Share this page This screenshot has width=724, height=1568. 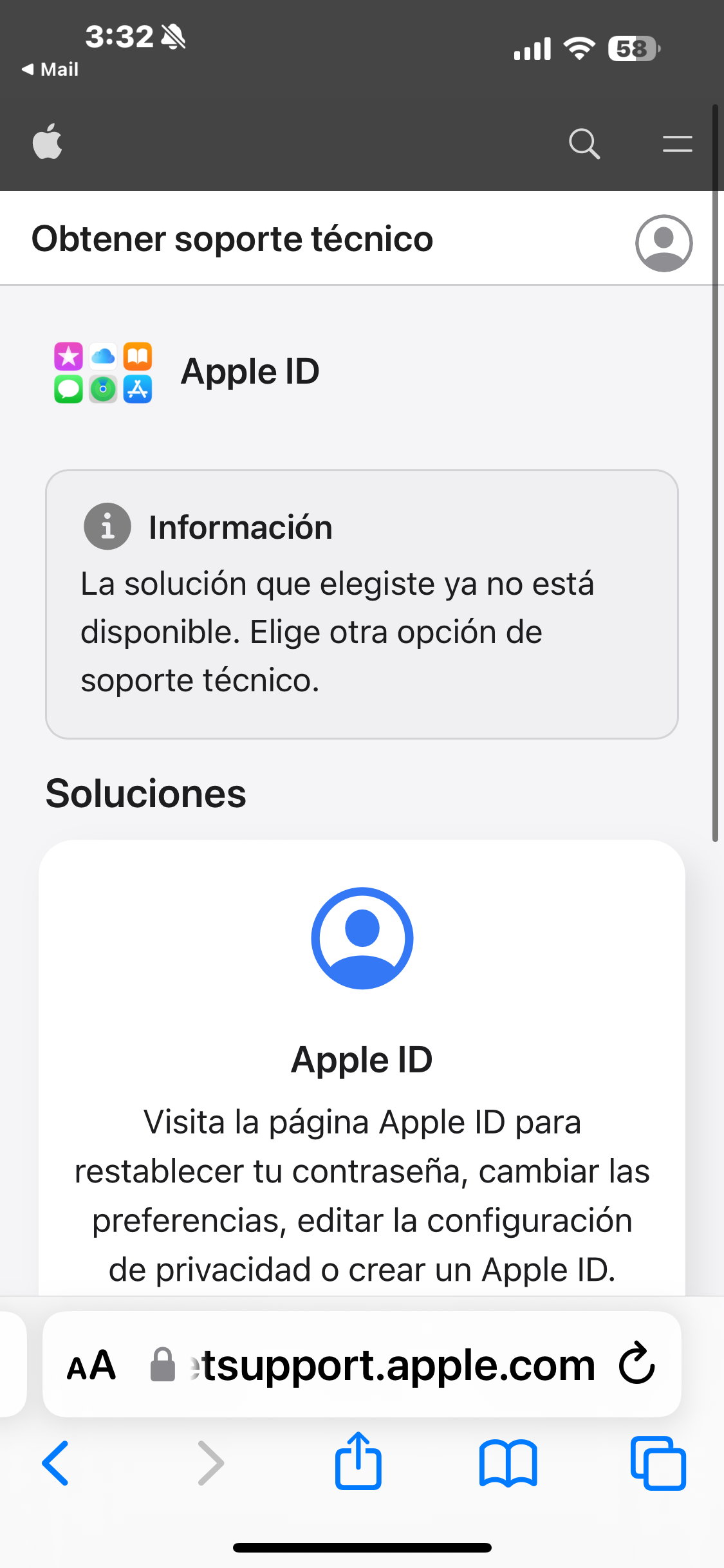(x=358, y=1462)
